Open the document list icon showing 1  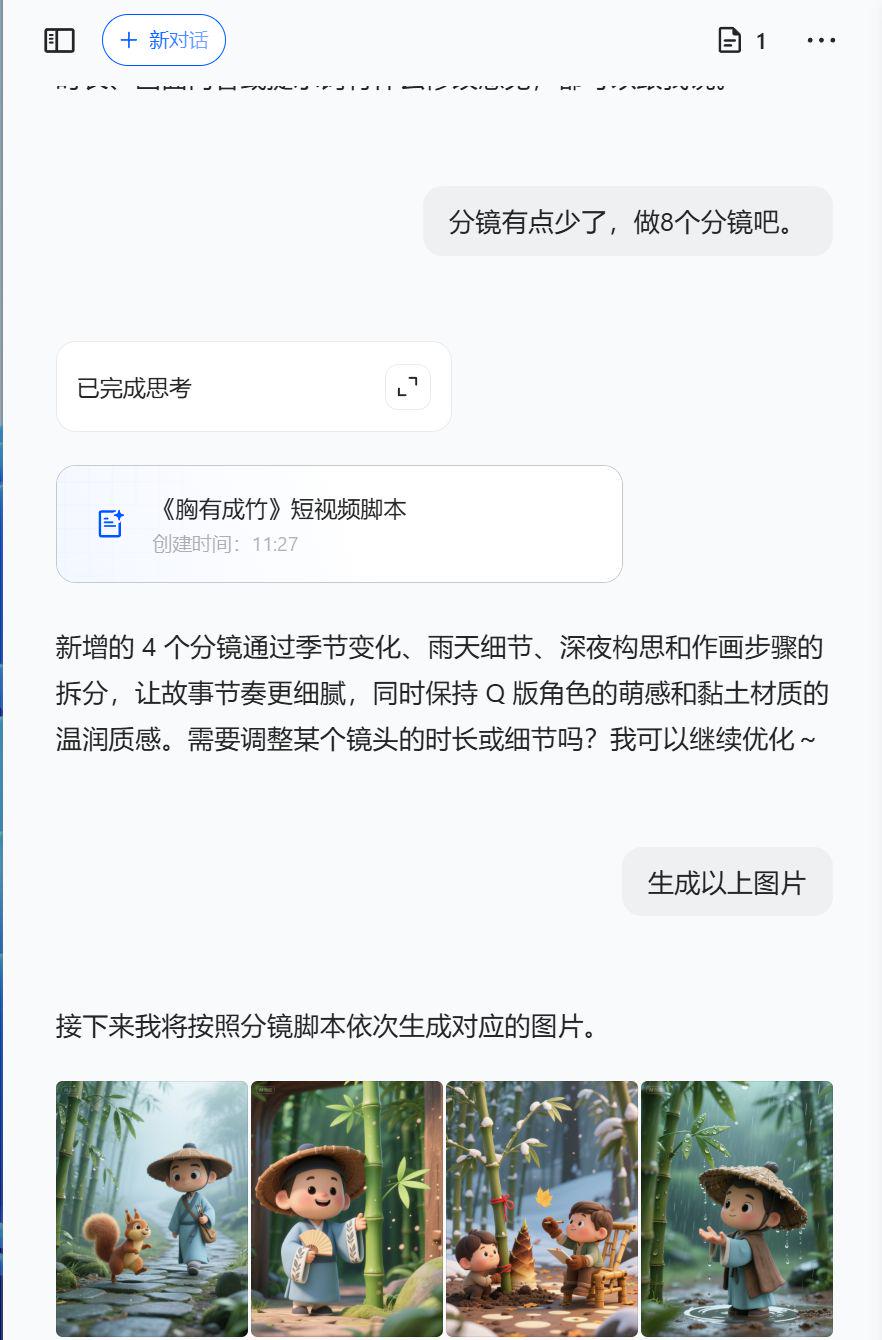742,40
